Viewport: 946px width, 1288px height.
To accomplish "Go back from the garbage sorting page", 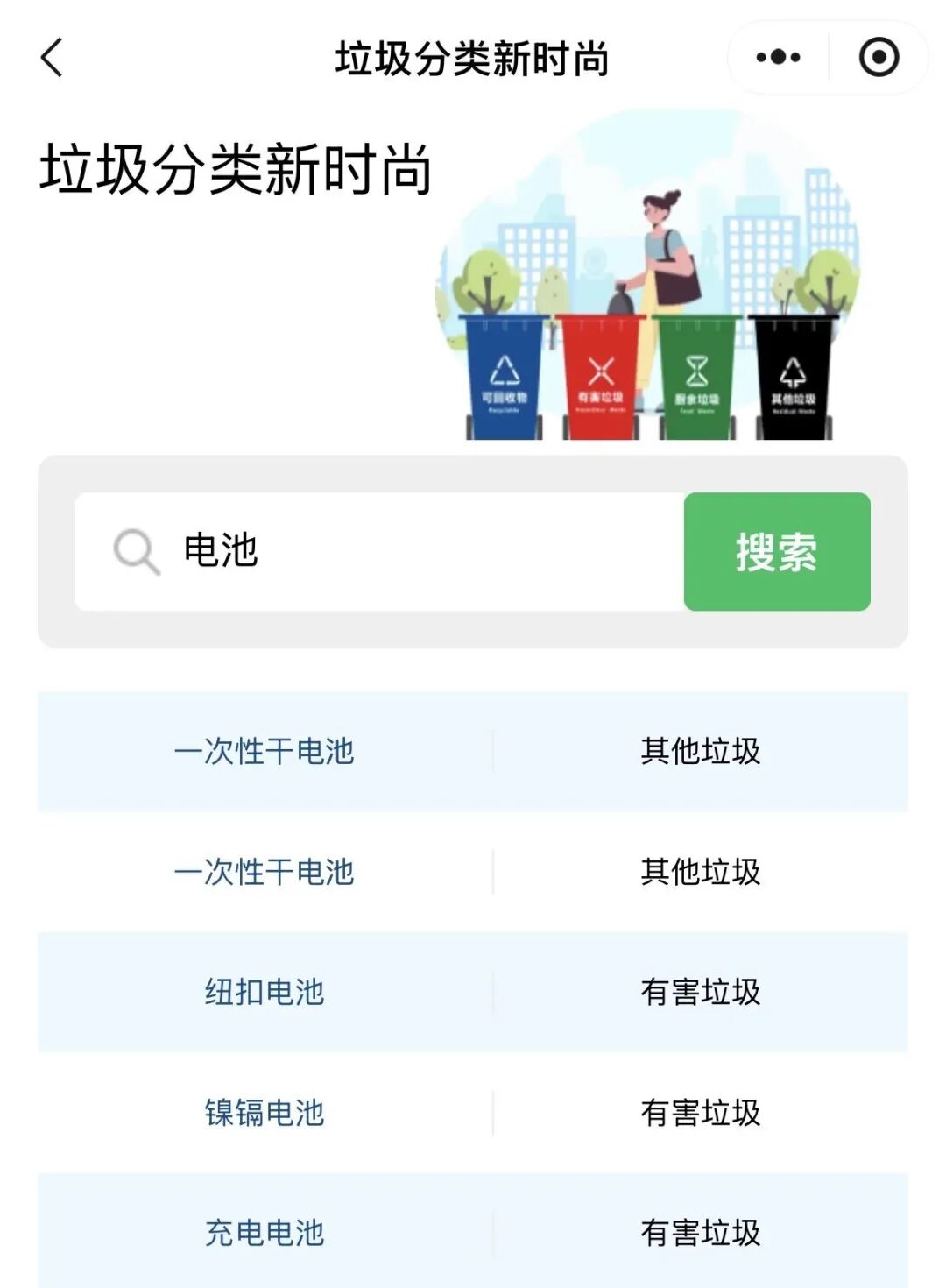I will point(53,58).
